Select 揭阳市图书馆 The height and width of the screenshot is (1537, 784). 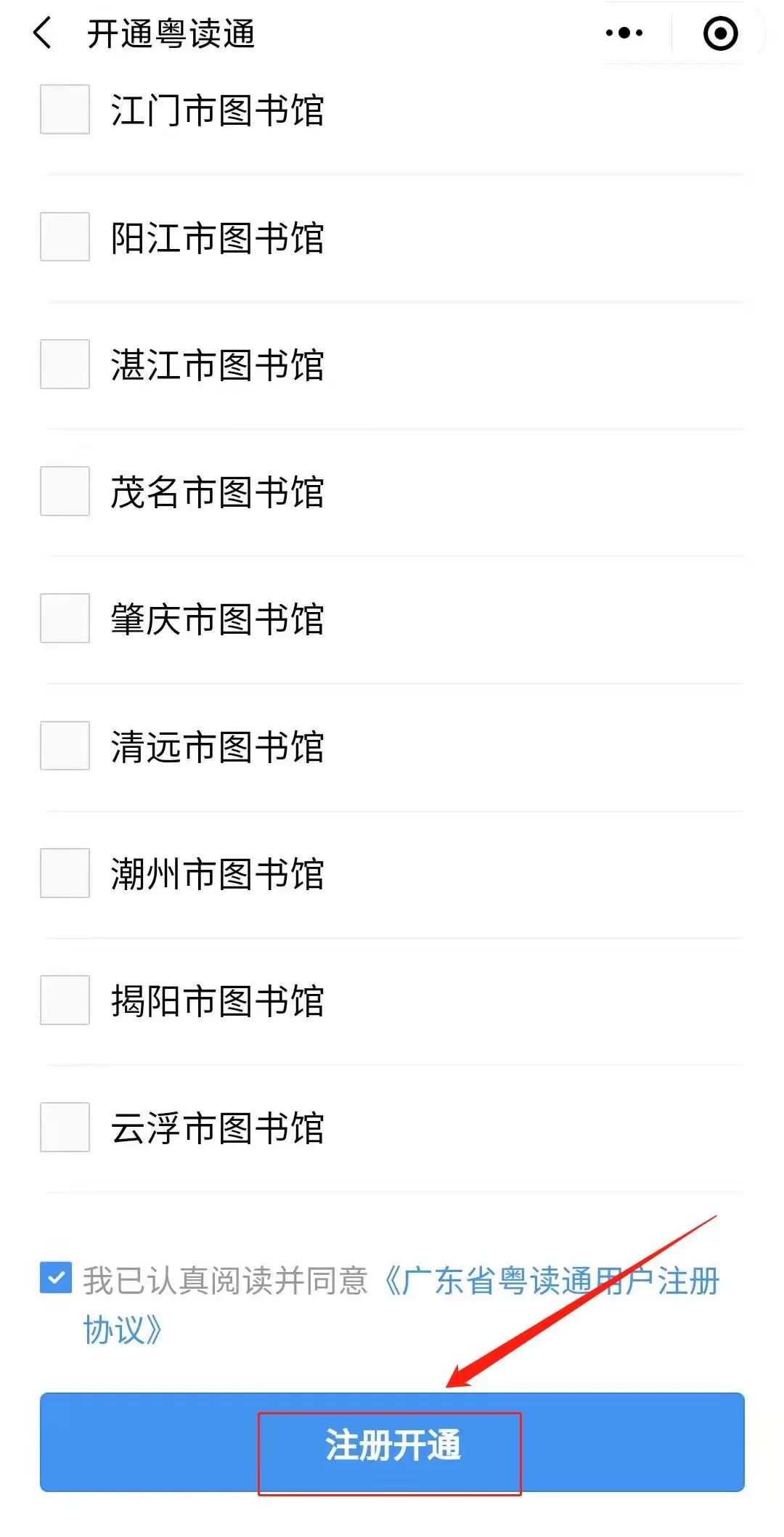pos(65,1000)
